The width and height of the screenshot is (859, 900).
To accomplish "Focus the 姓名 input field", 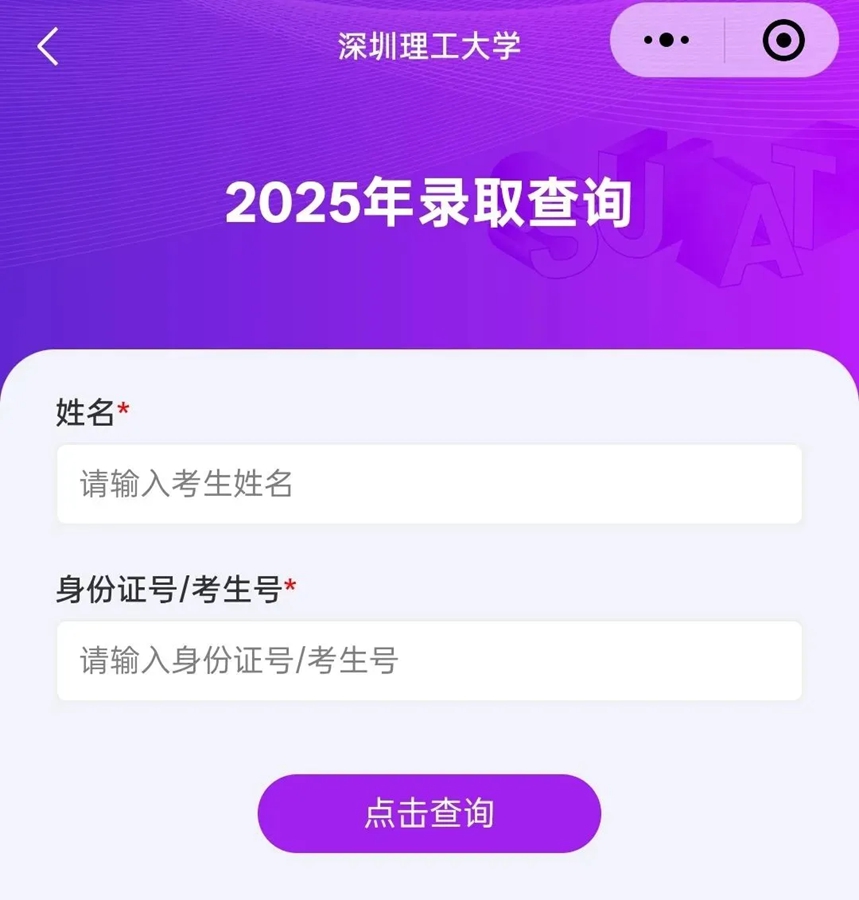I will (x=429, y=484).
